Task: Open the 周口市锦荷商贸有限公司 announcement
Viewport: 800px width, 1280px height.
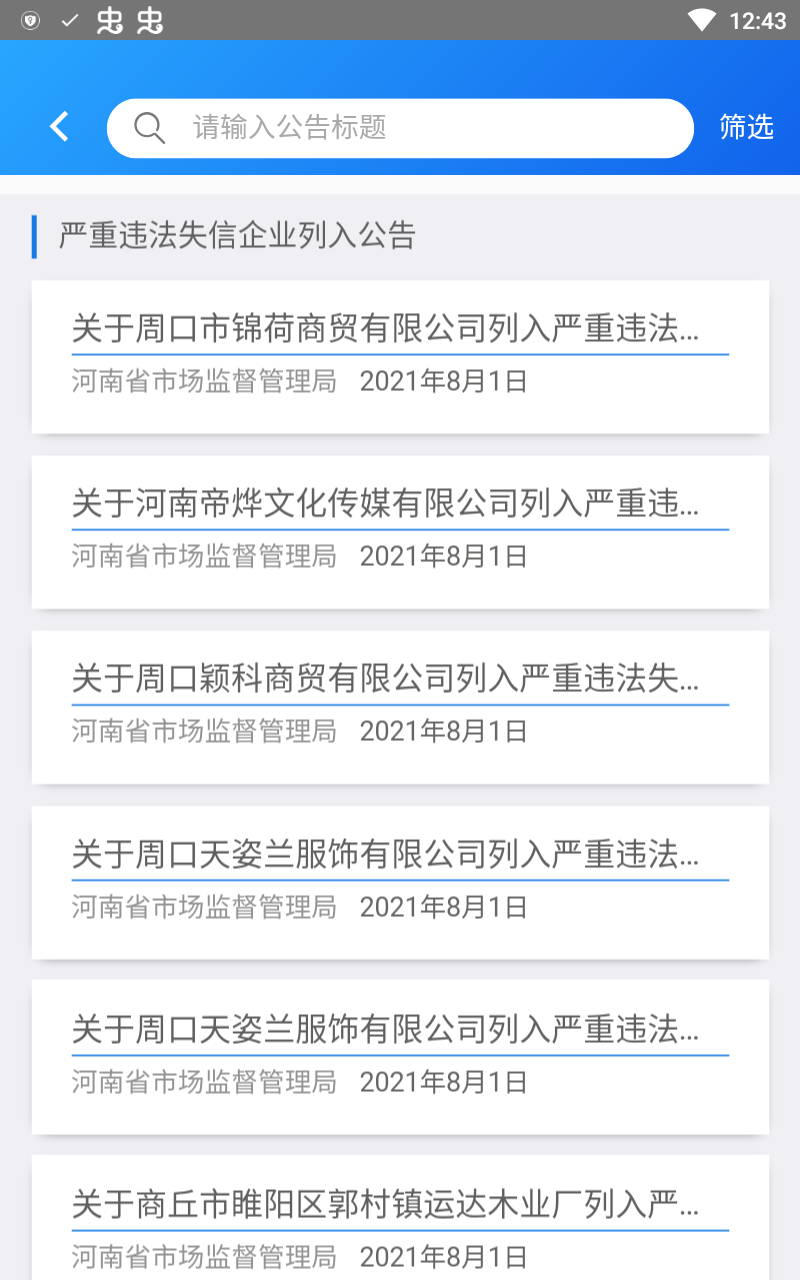Action: pos(400,355)
